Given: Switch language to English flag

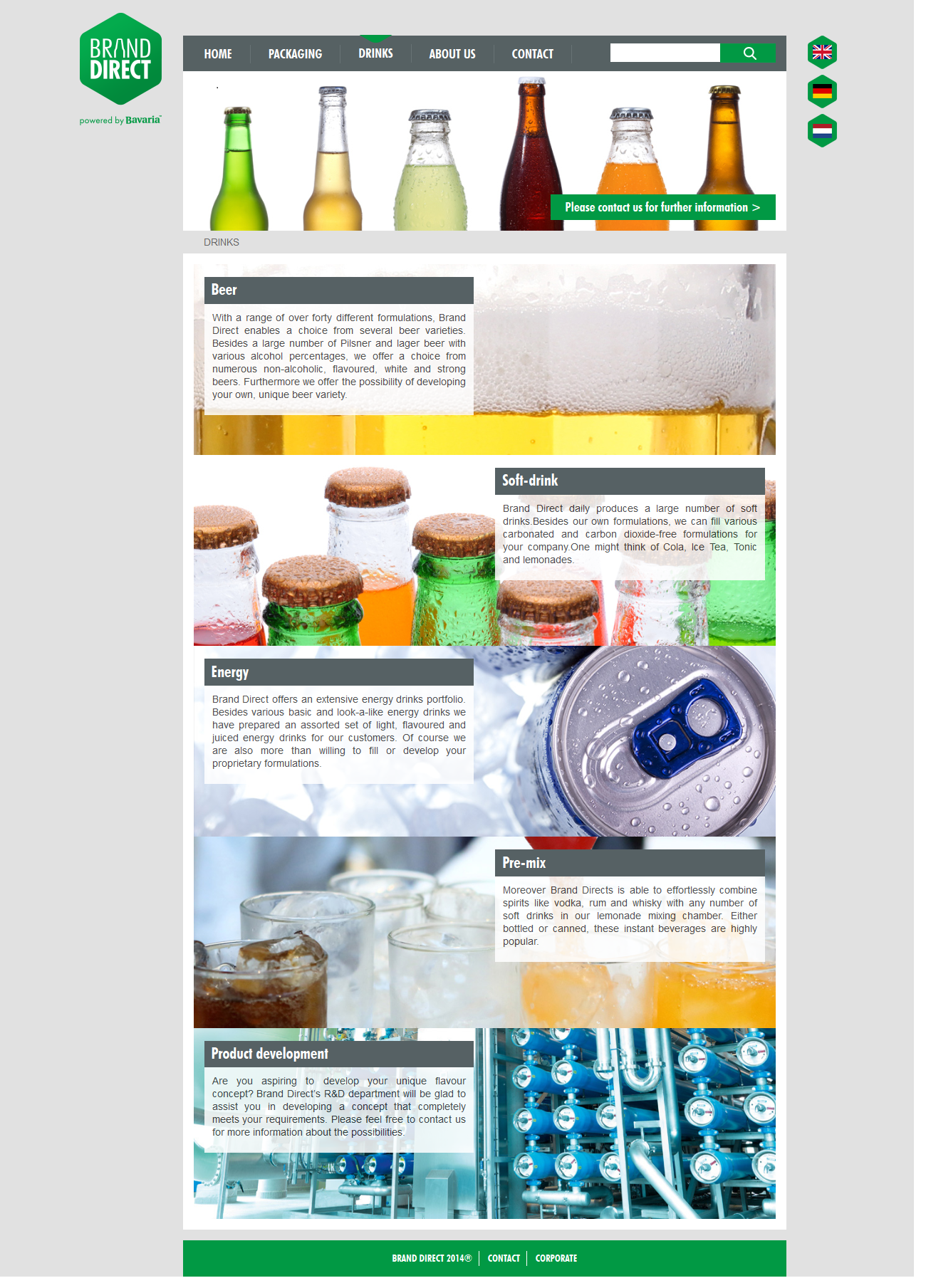Looking at the screenshot, I should pyautogui.click(x=822, y=53).
